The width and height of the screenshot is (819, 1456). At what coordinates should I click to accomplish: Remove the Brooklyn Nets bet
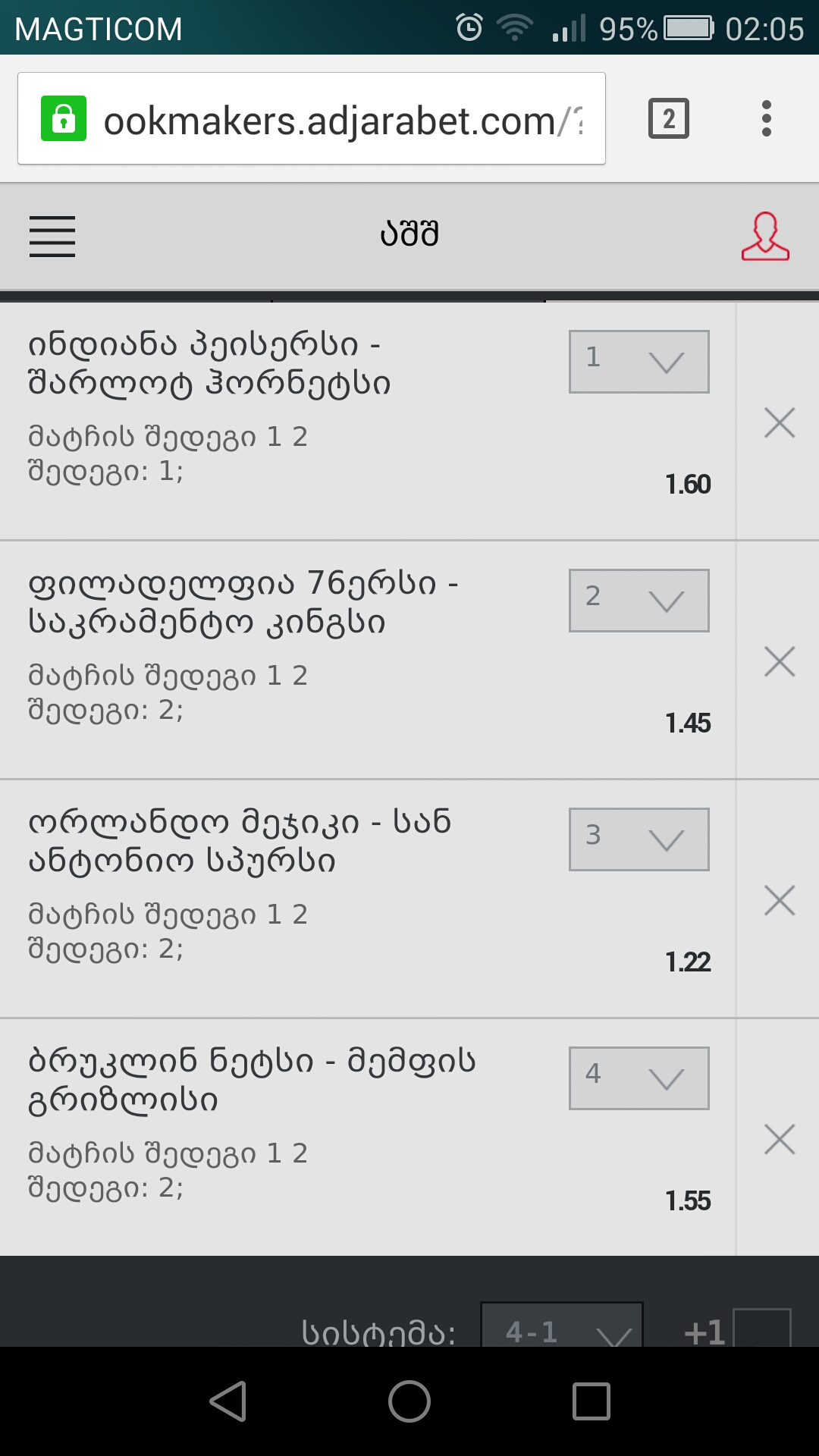coord(779,1139)
